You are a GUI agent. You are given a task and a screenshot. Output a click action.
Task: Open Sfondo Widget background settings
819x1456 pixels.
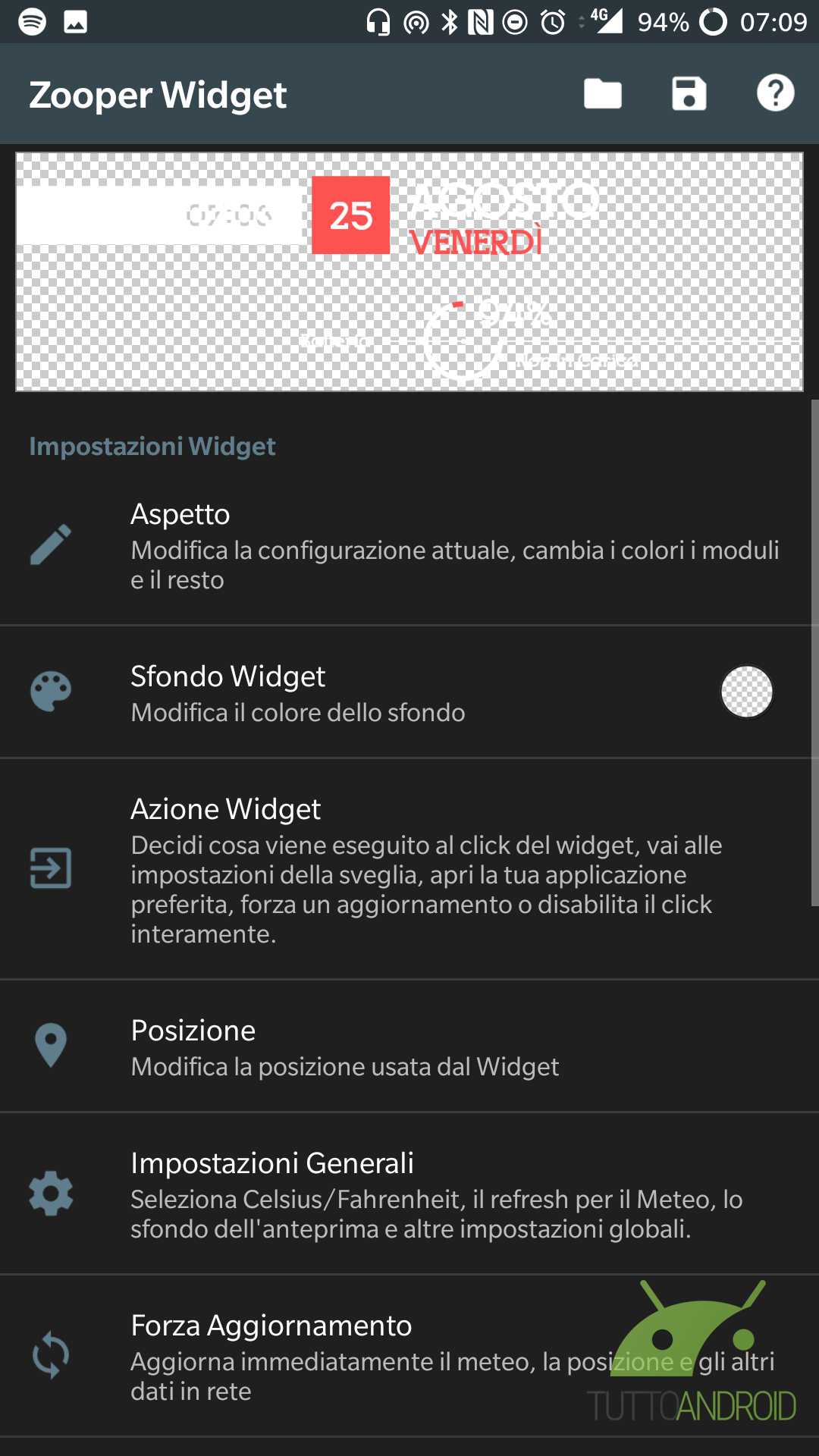(409, 692)
